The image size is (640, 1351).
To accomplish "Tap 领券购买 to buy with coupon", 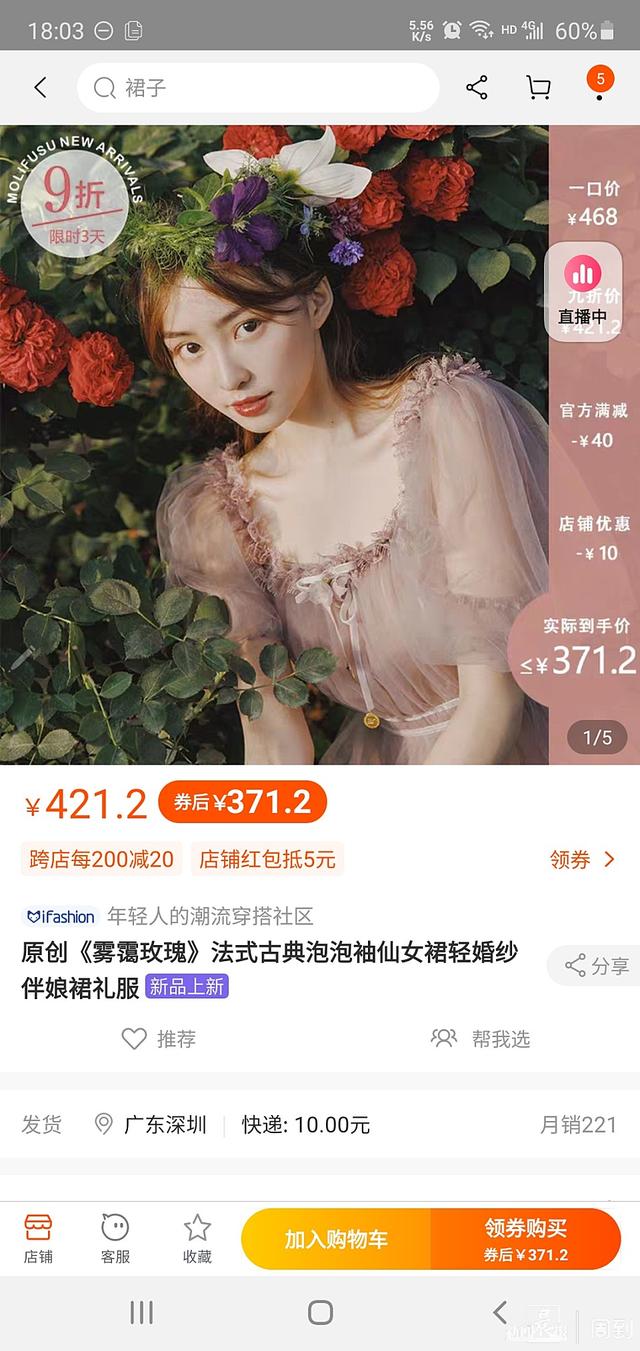I will coord(526,1239).
